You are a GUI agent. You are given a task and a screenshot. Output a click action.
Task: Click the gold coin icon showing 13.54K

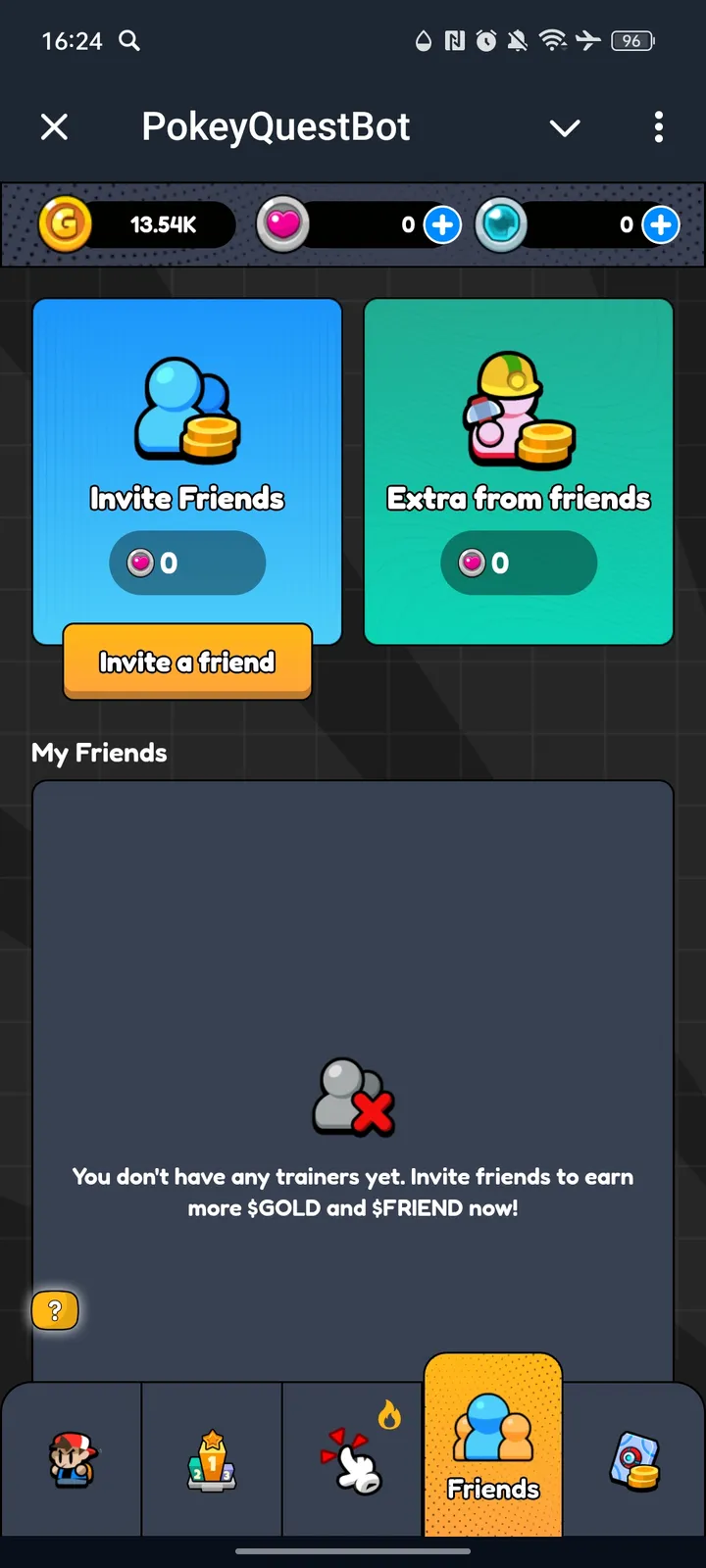click(x=65, y=224)
